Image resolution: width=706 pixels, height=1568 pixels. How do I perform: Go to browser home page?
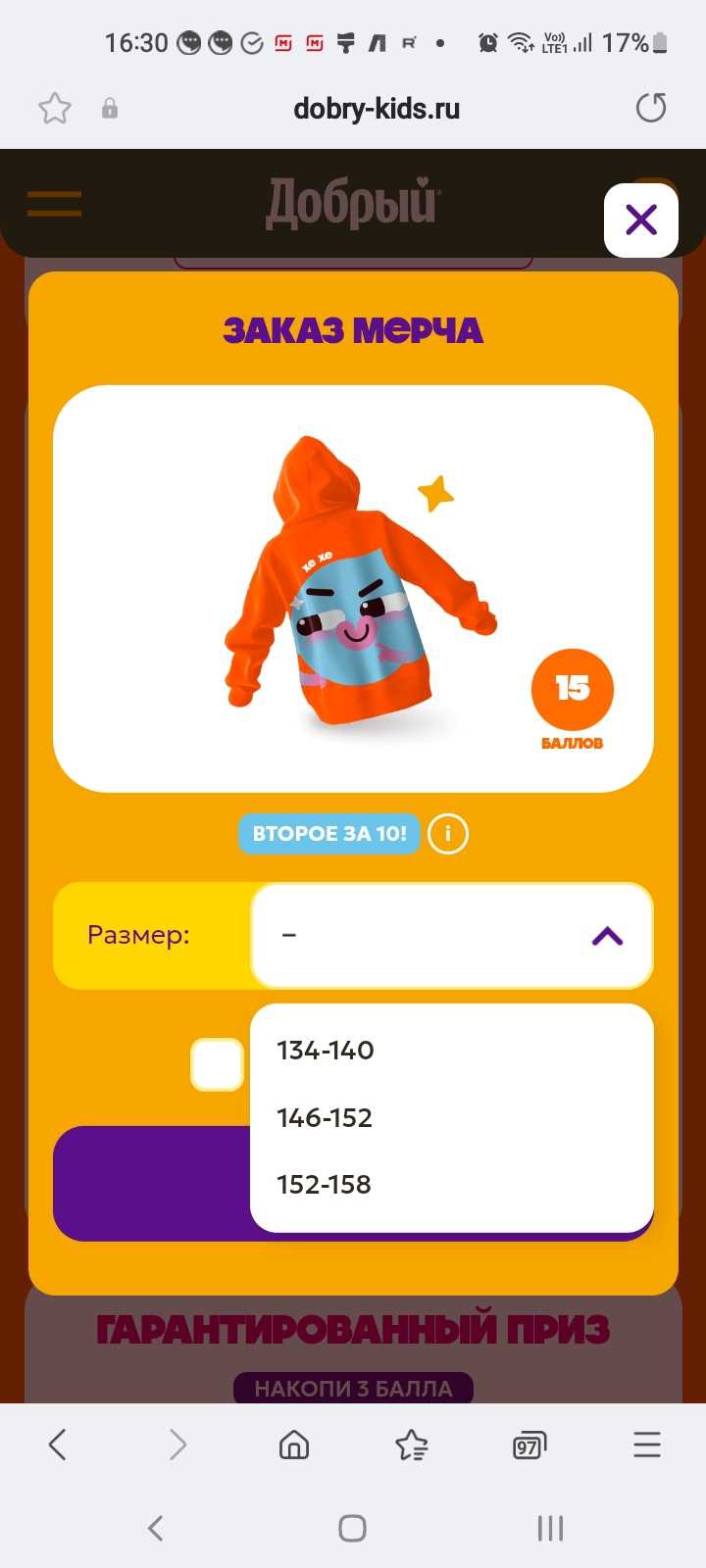click(294, 1445)
